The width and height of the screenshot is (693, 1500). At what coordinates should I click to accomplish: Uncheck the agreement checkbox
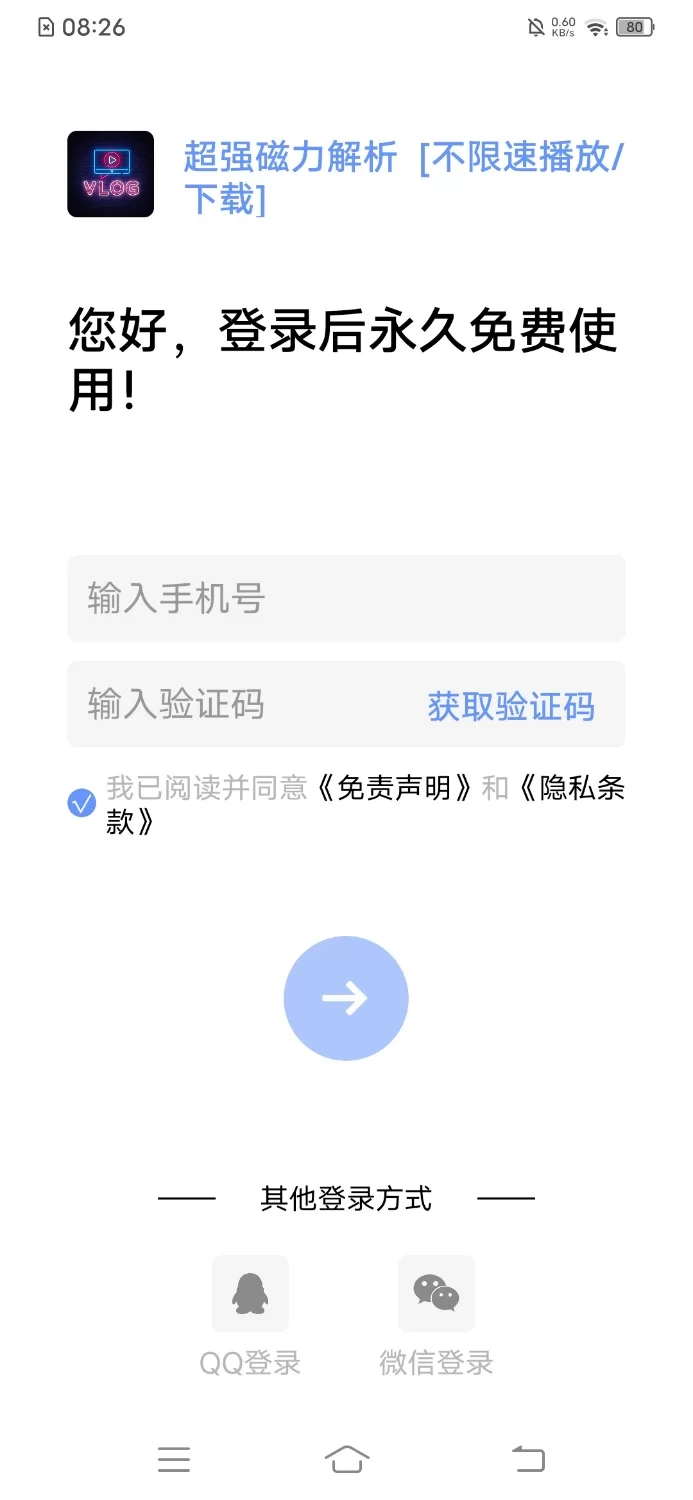click(81, 802)
